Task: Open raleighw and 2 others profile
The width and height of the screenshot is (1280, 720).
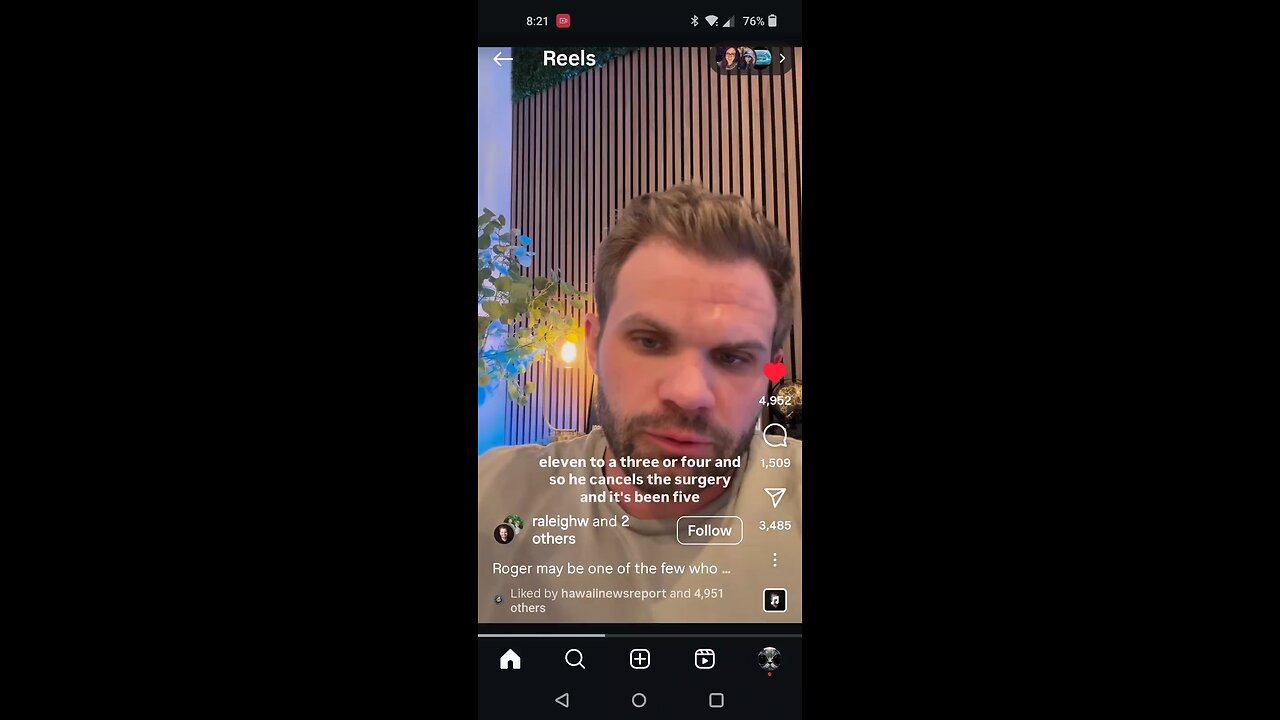Action: [x=580, y=530]
